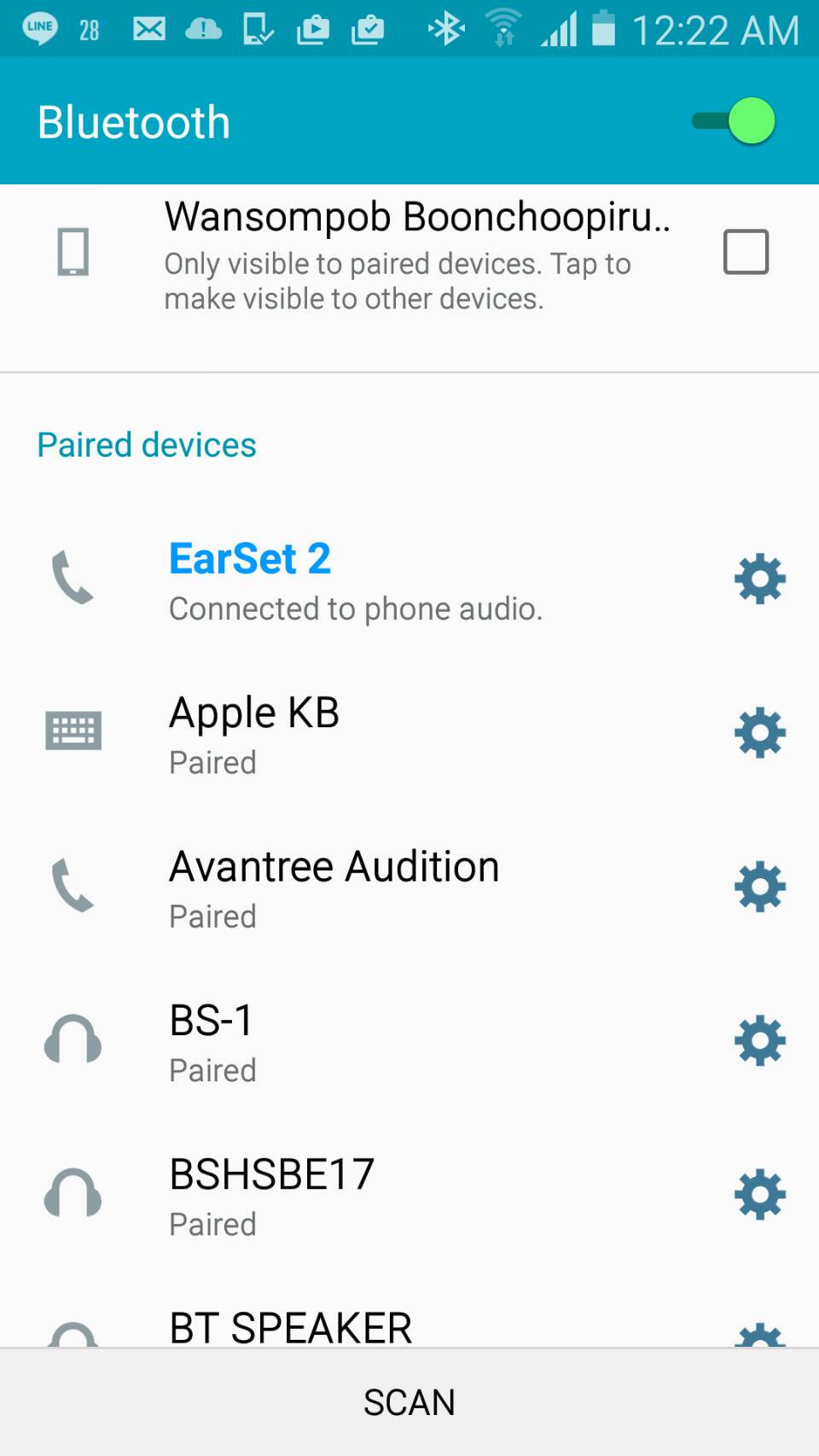Screen dimensions: 819x1456
Task: Select the EarSet 2 paired device
Action: [355, 580]
